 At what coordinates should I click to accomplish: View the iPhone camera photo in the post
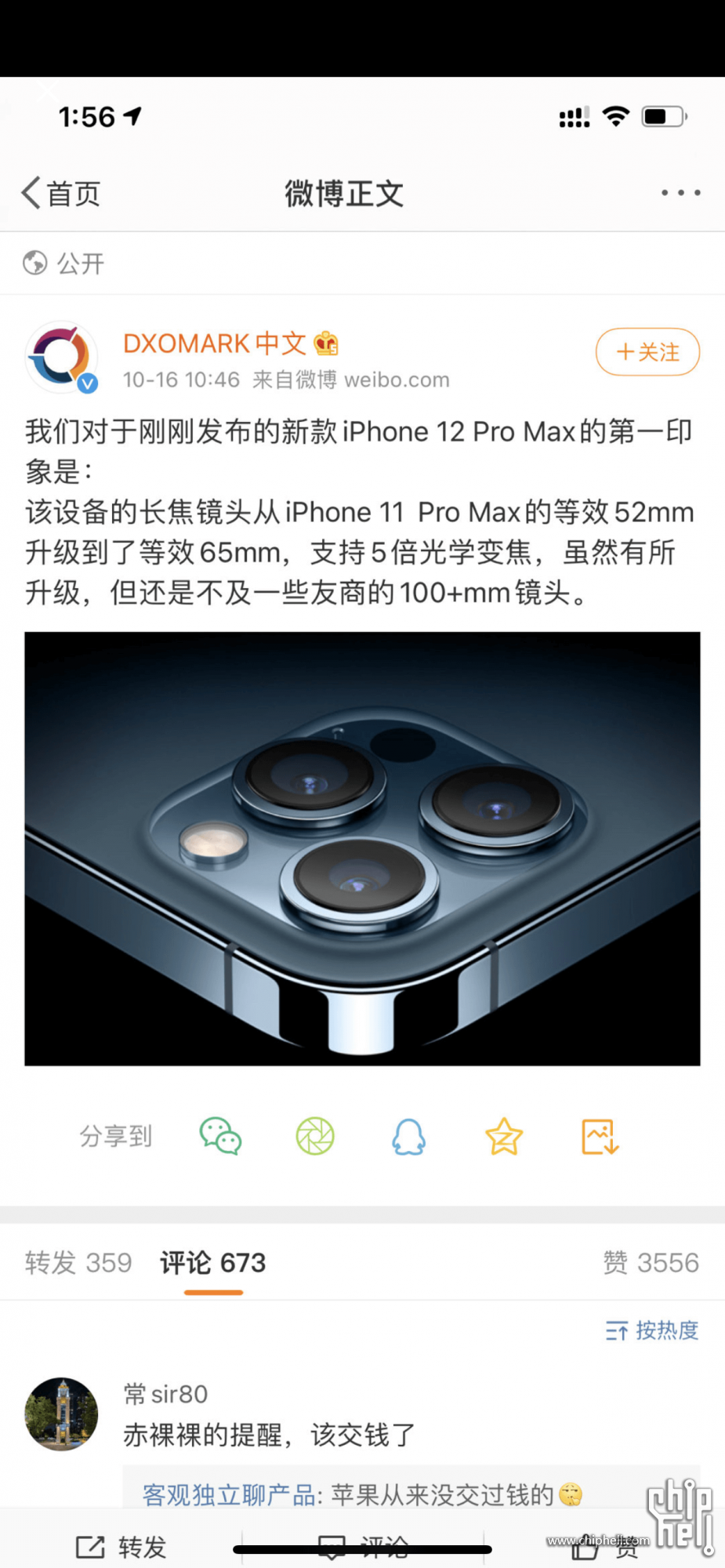(x=362, y=848)
